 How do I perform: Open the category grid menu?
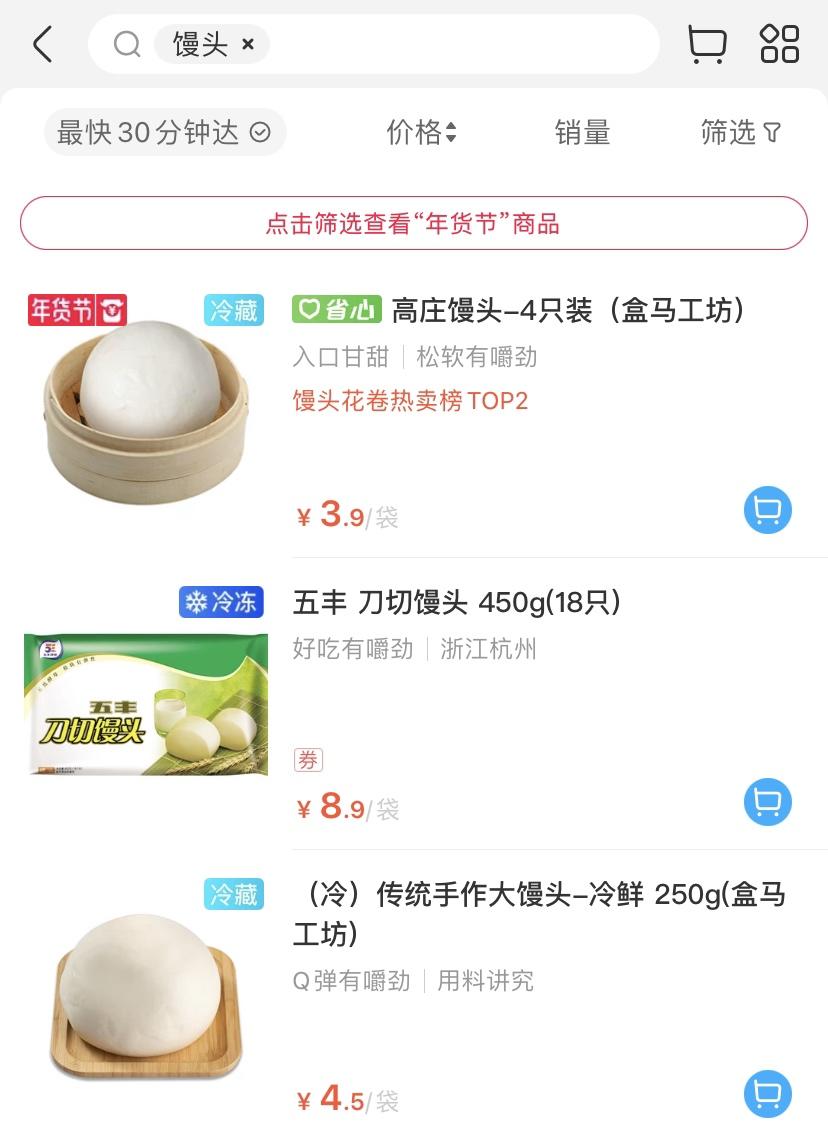pyautogui.click(x=782, y=44)
